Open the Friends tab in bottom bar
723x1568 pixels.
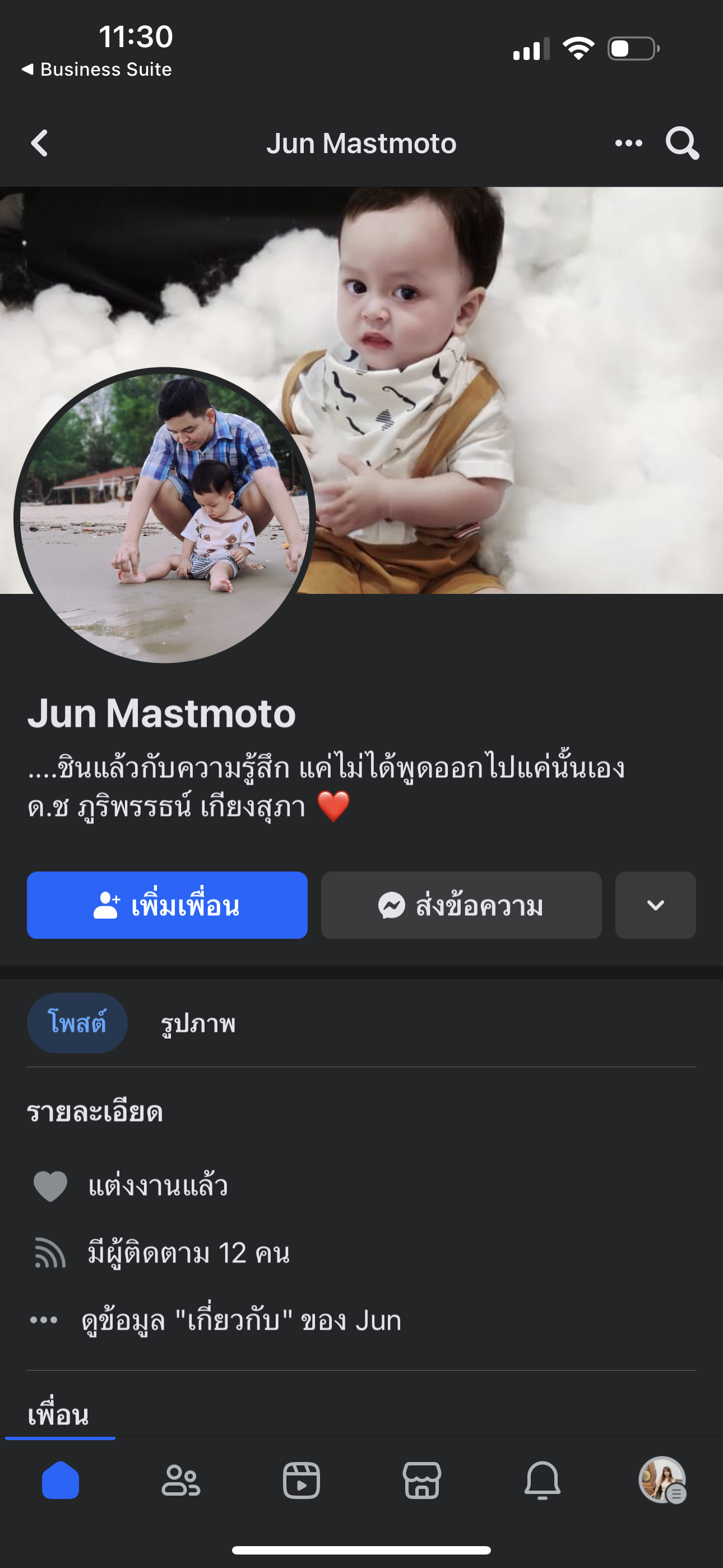point(180,1480)
